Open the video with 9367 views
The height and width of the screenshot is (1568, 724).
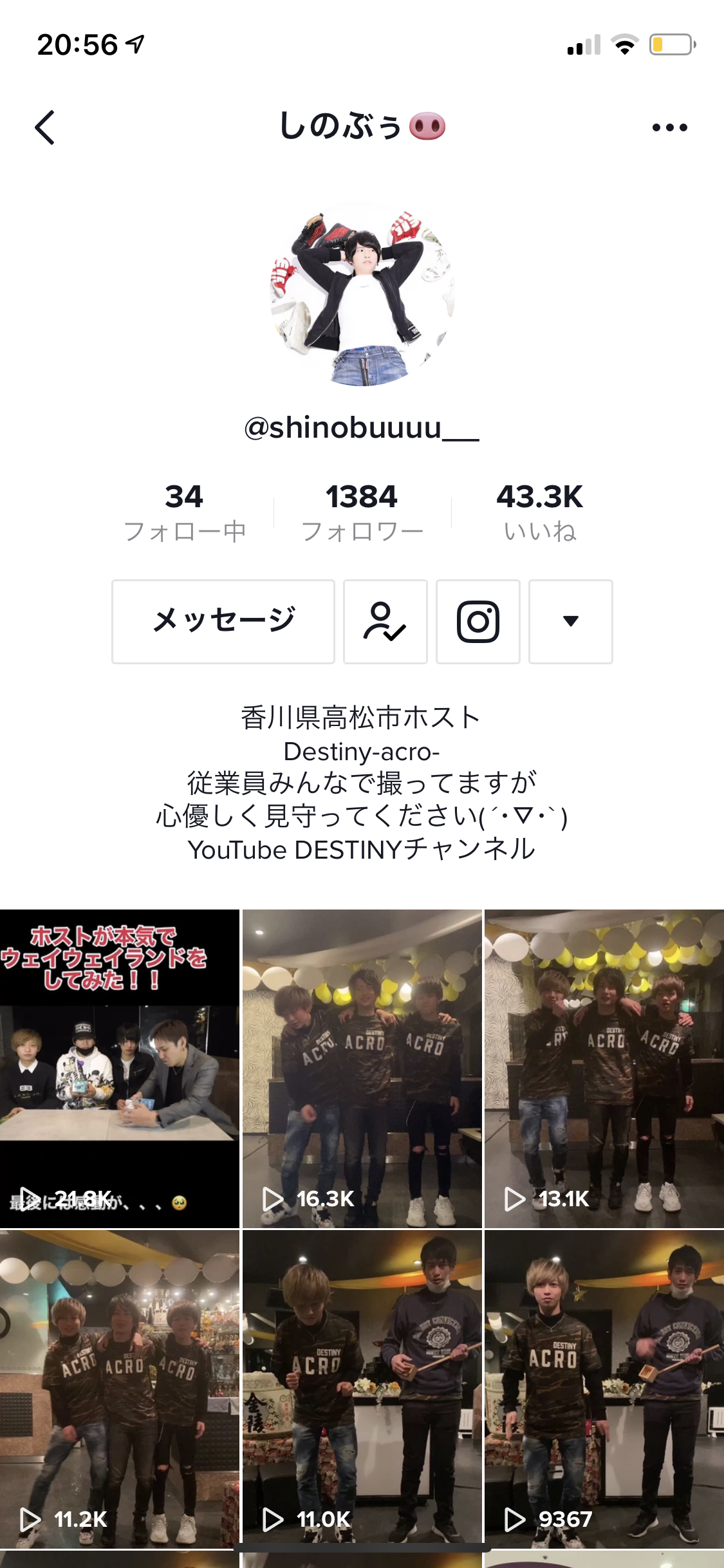604,1389
